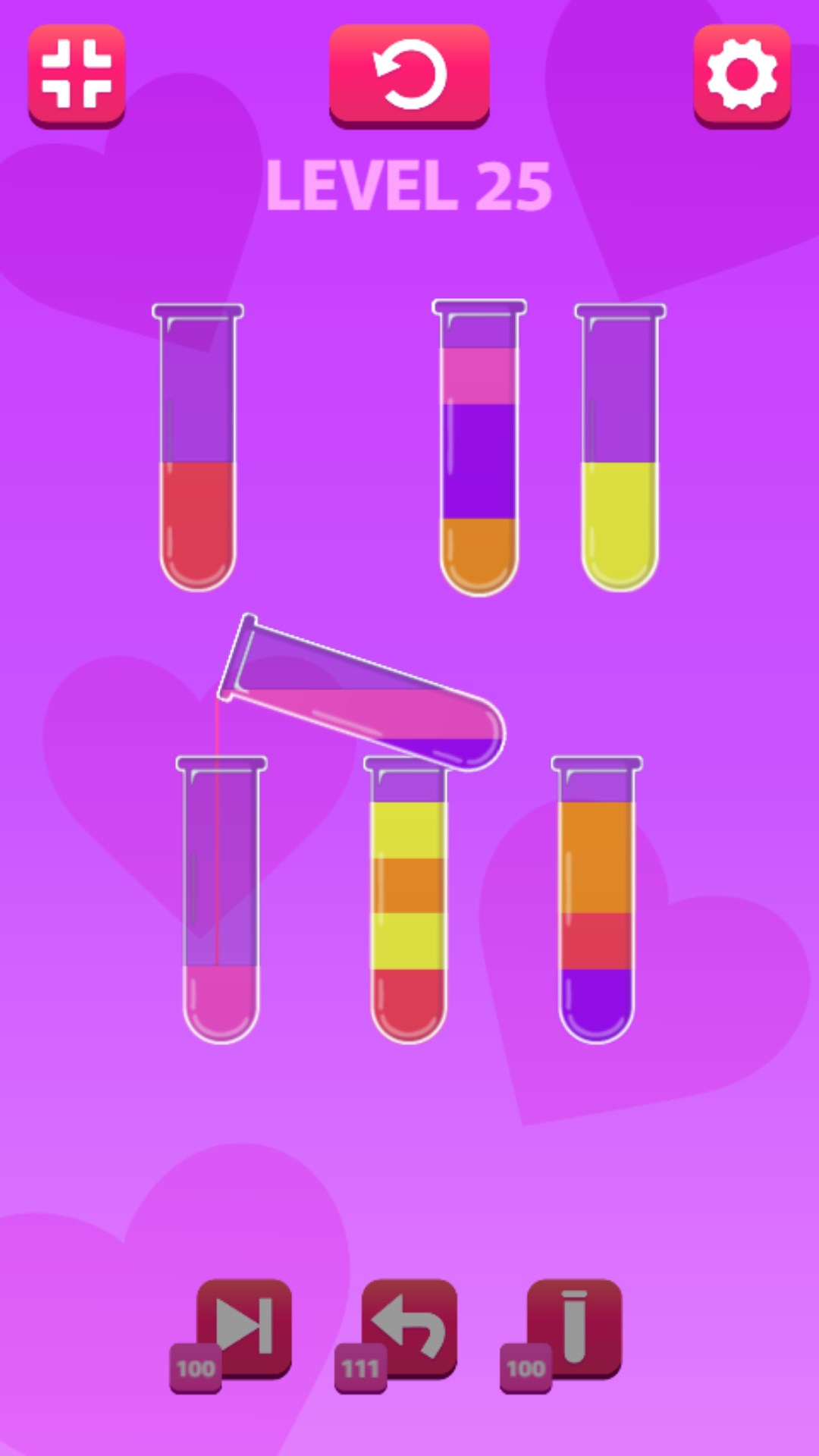The image size is (819, 1456).
Task: Restart the level
Action: [409, 74]
